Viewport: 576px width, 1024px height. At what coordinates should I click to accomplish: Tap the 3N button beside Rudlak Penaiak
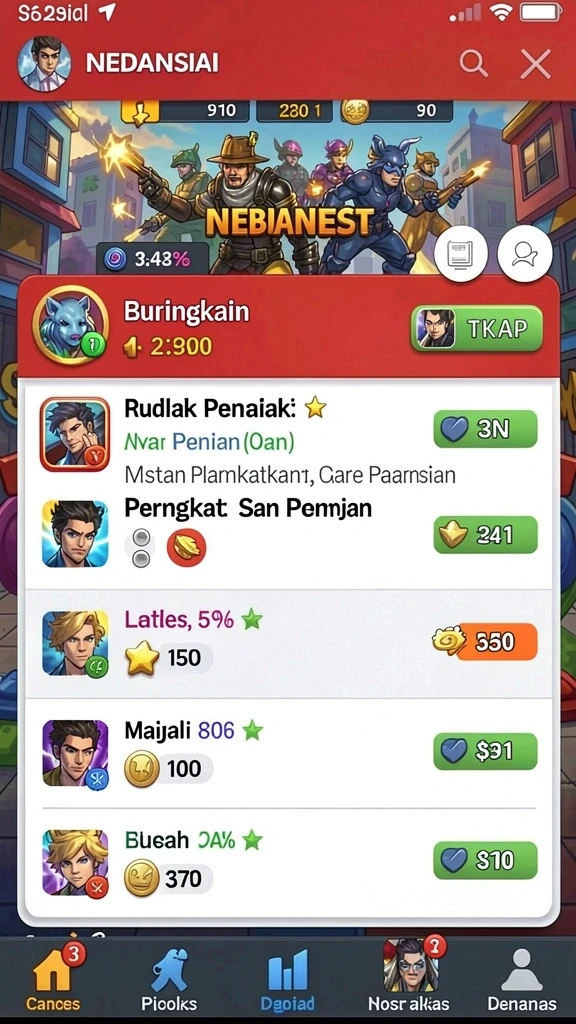click(x=485, y=428)
